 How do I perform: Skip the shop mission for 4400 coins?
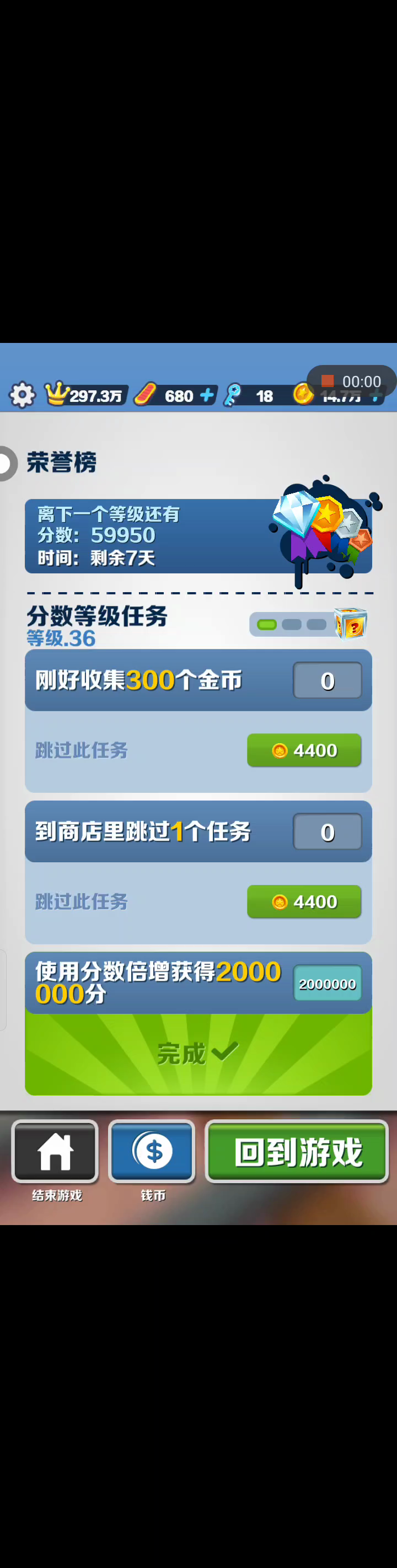tap(304, 901)
